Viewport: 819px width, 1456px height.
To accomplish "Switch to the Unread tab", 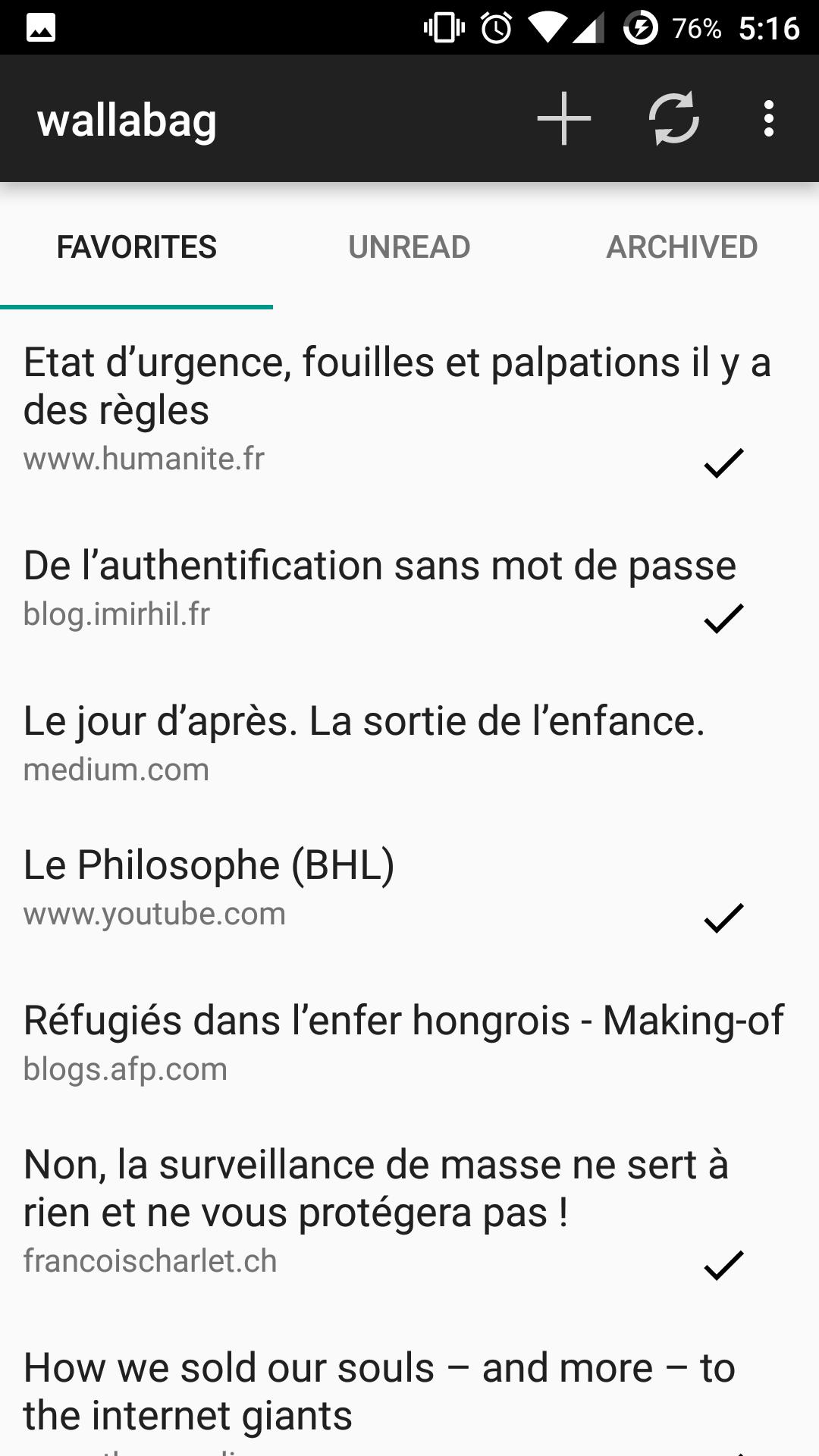I will tap(409, 247).
